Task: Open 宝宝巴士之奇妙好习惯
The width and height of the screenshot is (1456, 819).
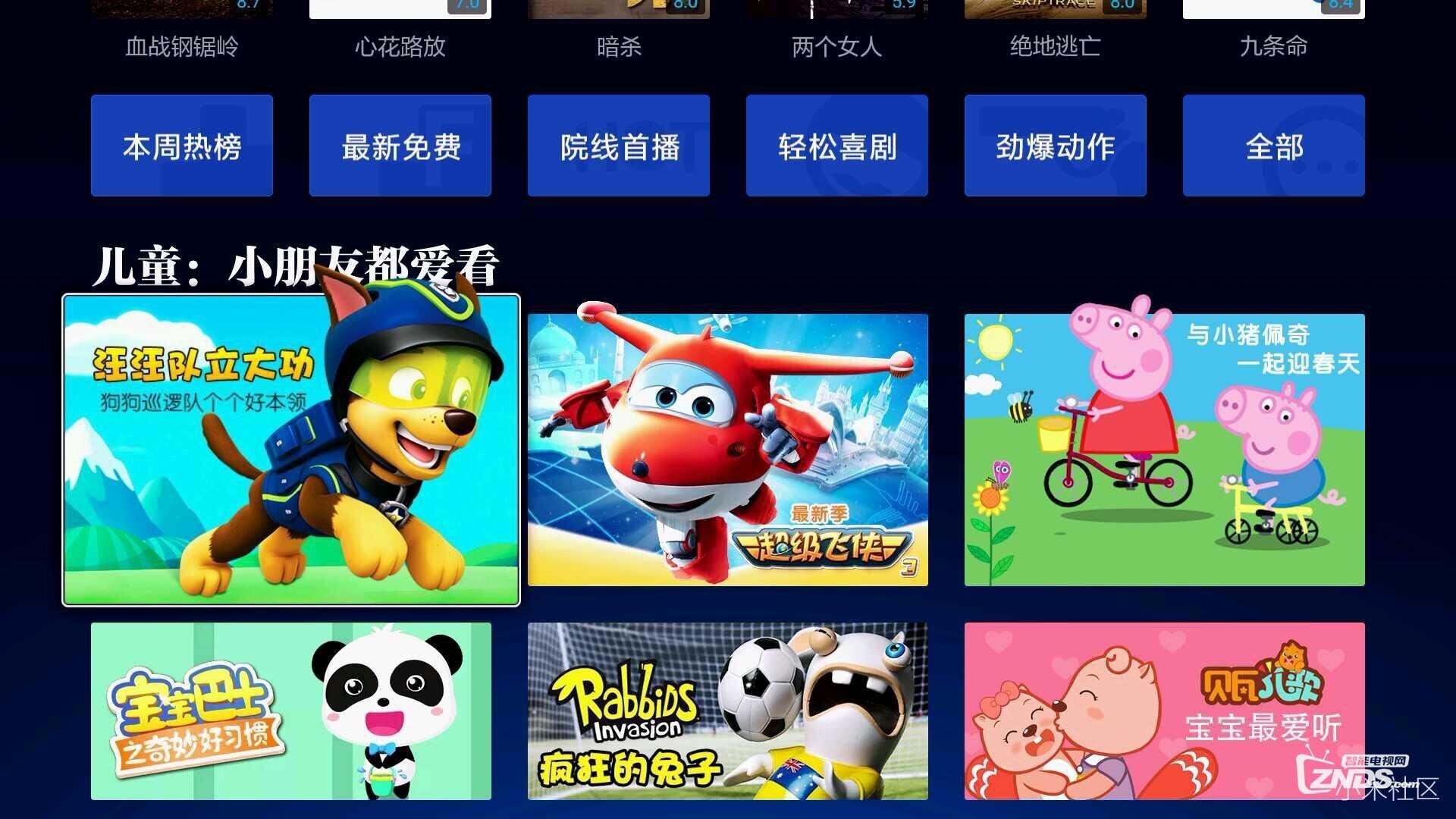Action: click(x=291, y=711)
